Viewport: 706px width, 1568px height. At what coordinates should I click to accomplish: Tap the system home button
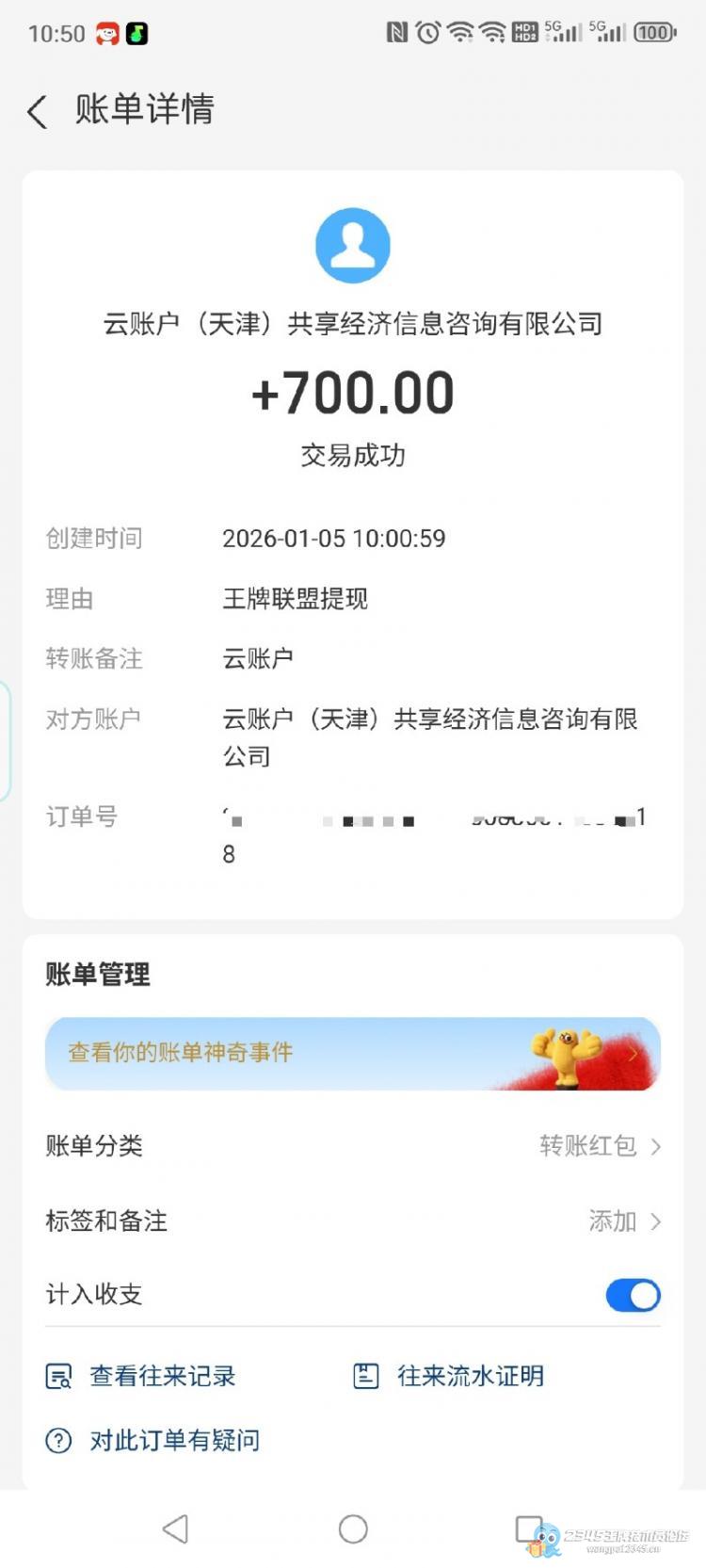[x=353, y=1528]
